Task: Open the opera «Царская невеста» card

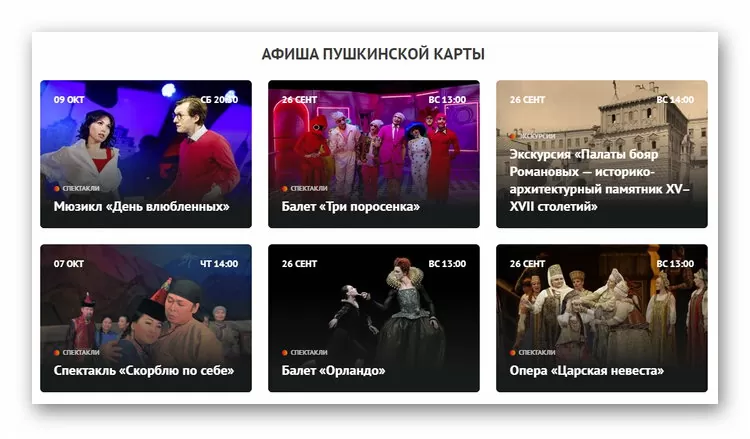Action: (x=601, y=318)
